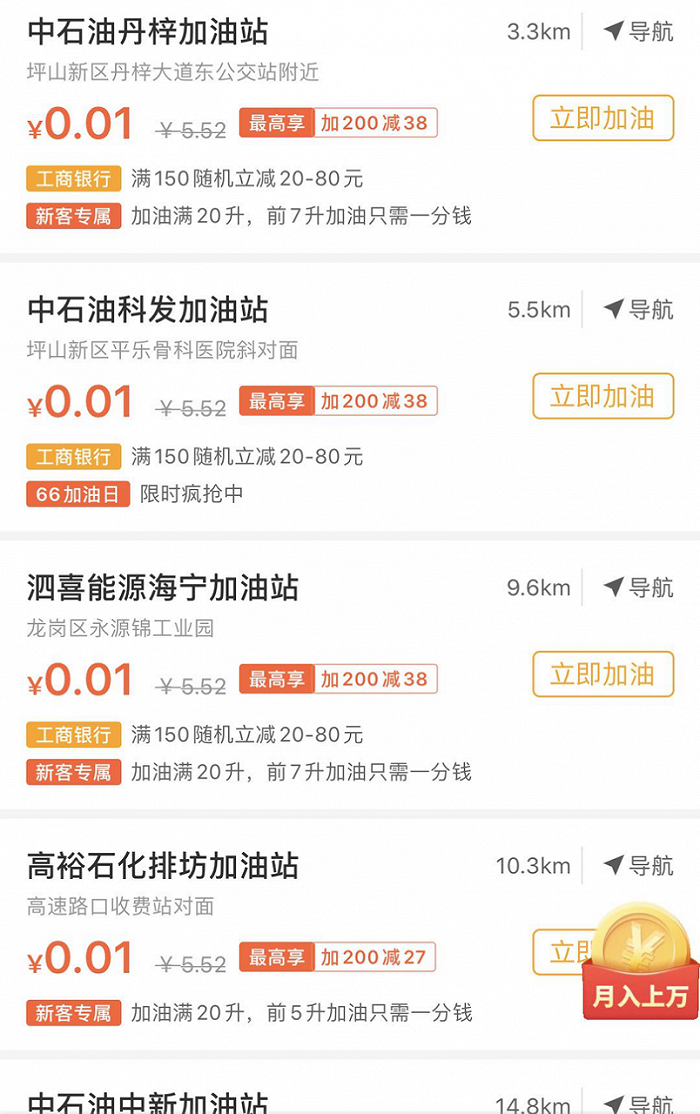The image size is (700, 1114).
Task: Open the 中石油丹梓加油站 station card
Action: pos(148,32)
